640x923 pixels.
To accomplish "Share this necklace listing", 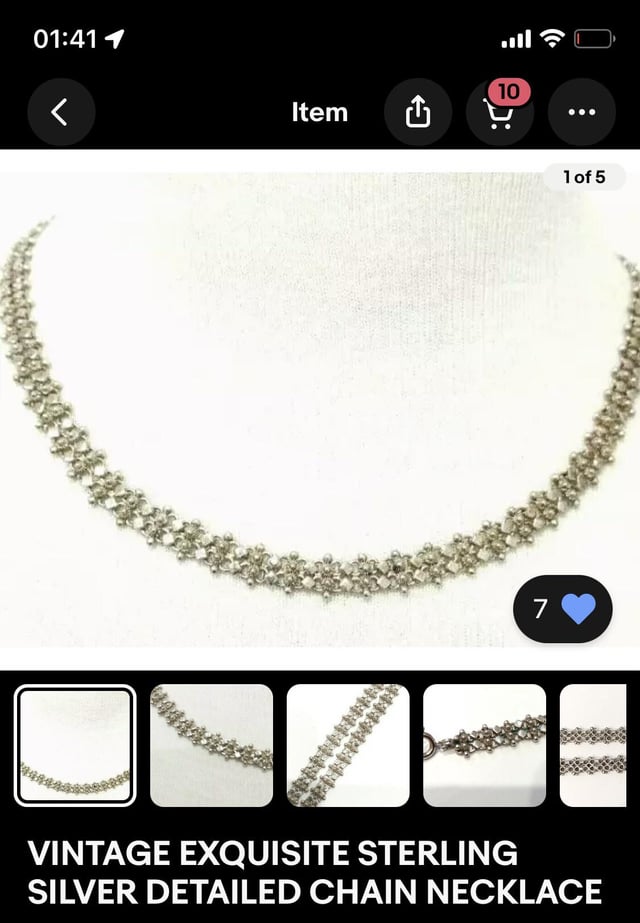I will pos(418,112).
